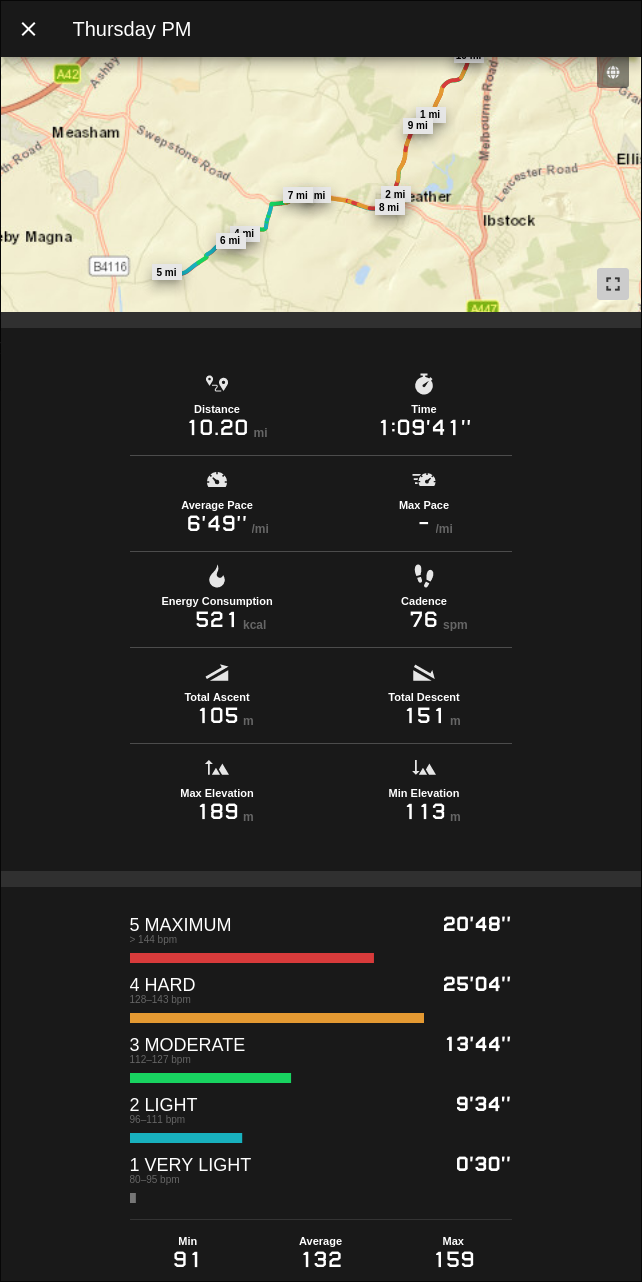Change the map layer with globe icon

[613, 72]
